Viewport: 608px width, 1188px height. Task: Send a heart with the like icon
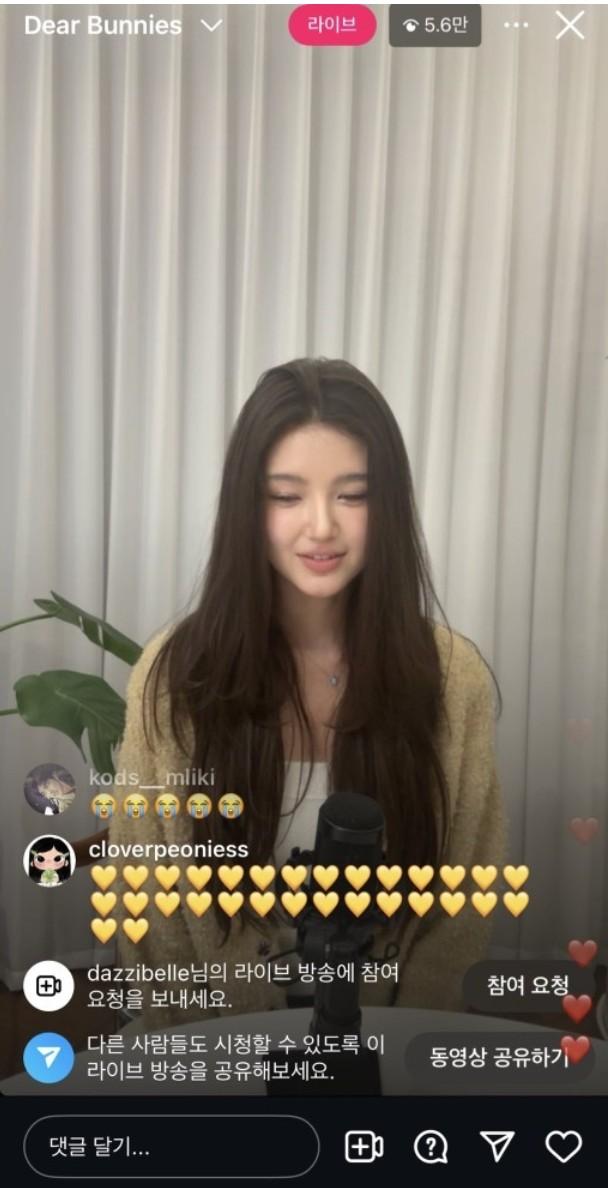click(x=563, y=1147)
